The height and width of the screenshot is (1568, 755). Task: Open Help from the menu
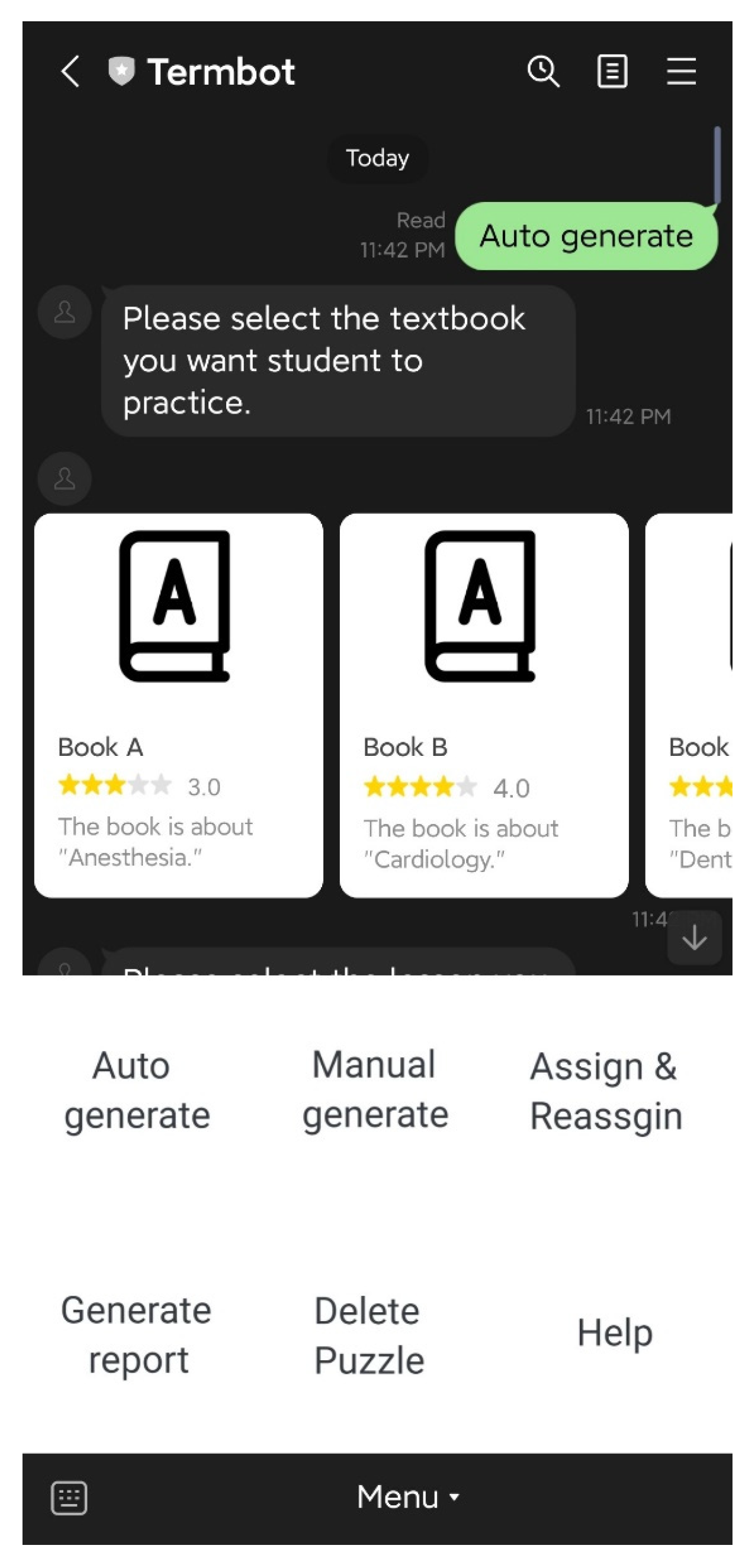[x=614, y=1332]
